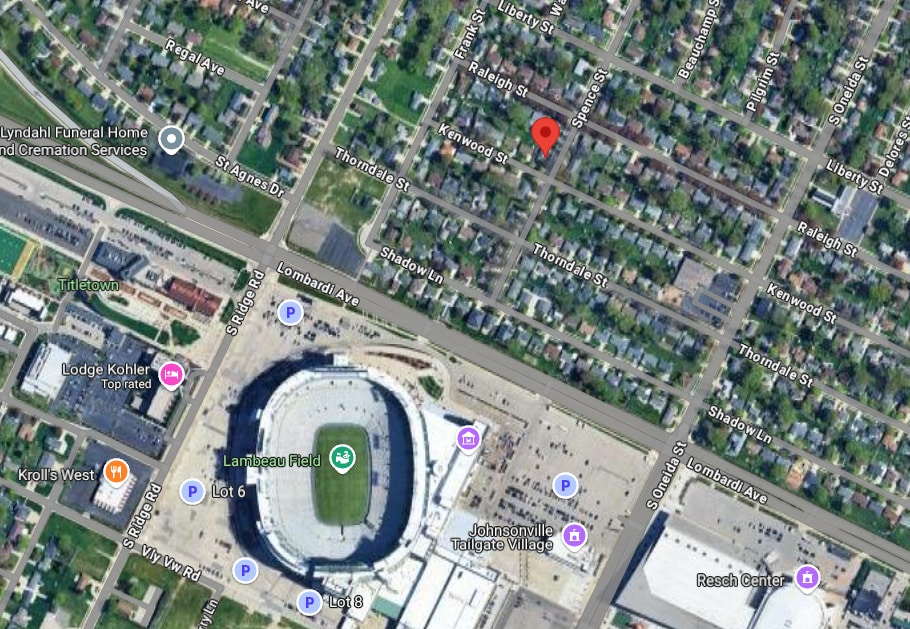Open the Lot 8 parking marker
This screenshot has height=629, width=910.
pyautogui.click(x=310, y=602)
